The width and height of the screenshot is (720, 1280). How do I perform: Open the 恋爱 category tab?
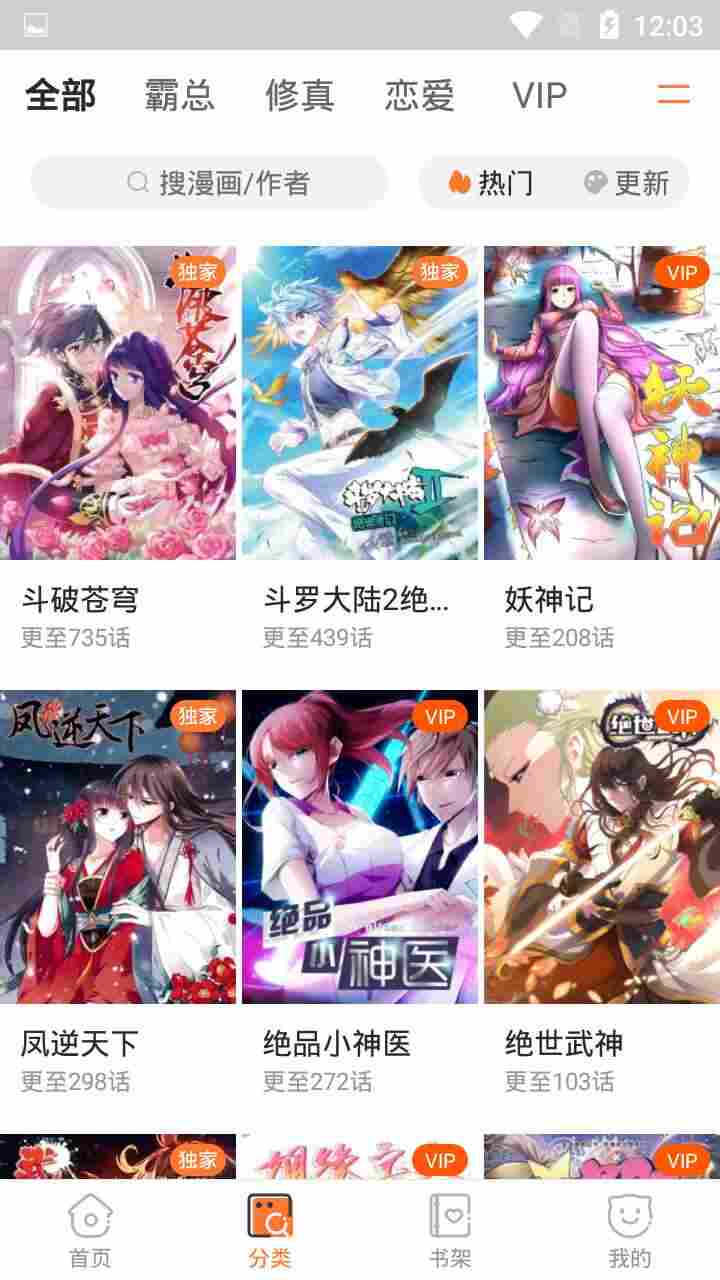419,96
